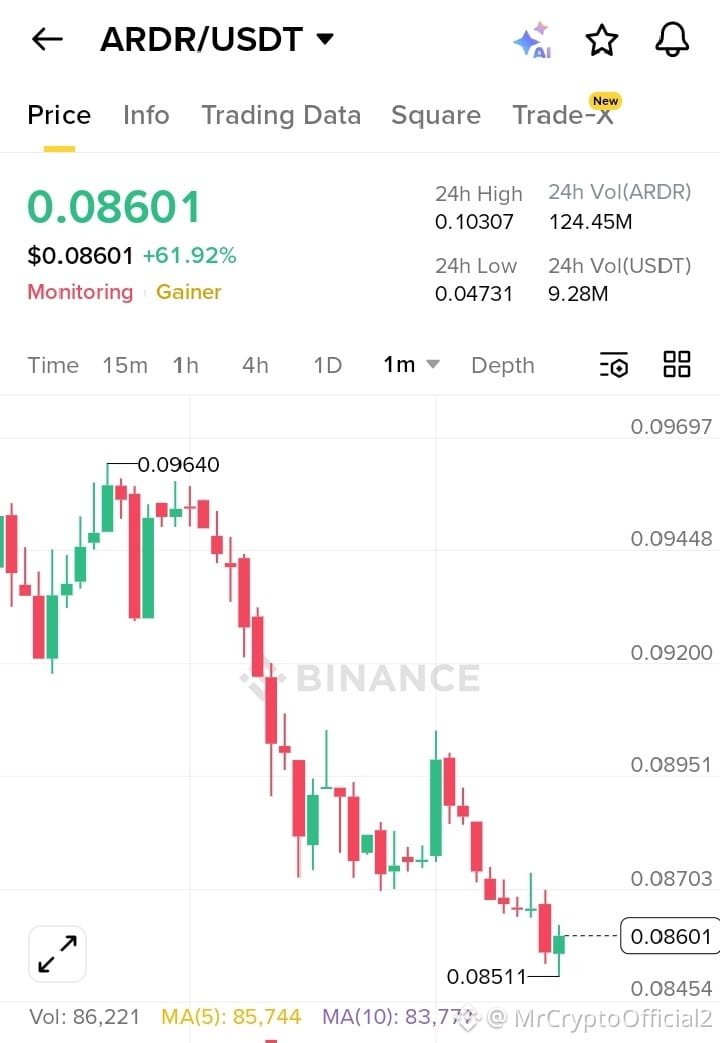The width and height of the screenshot is (720, 1043).
Task: Set a price alert with the bell
Action: (672, 40)
